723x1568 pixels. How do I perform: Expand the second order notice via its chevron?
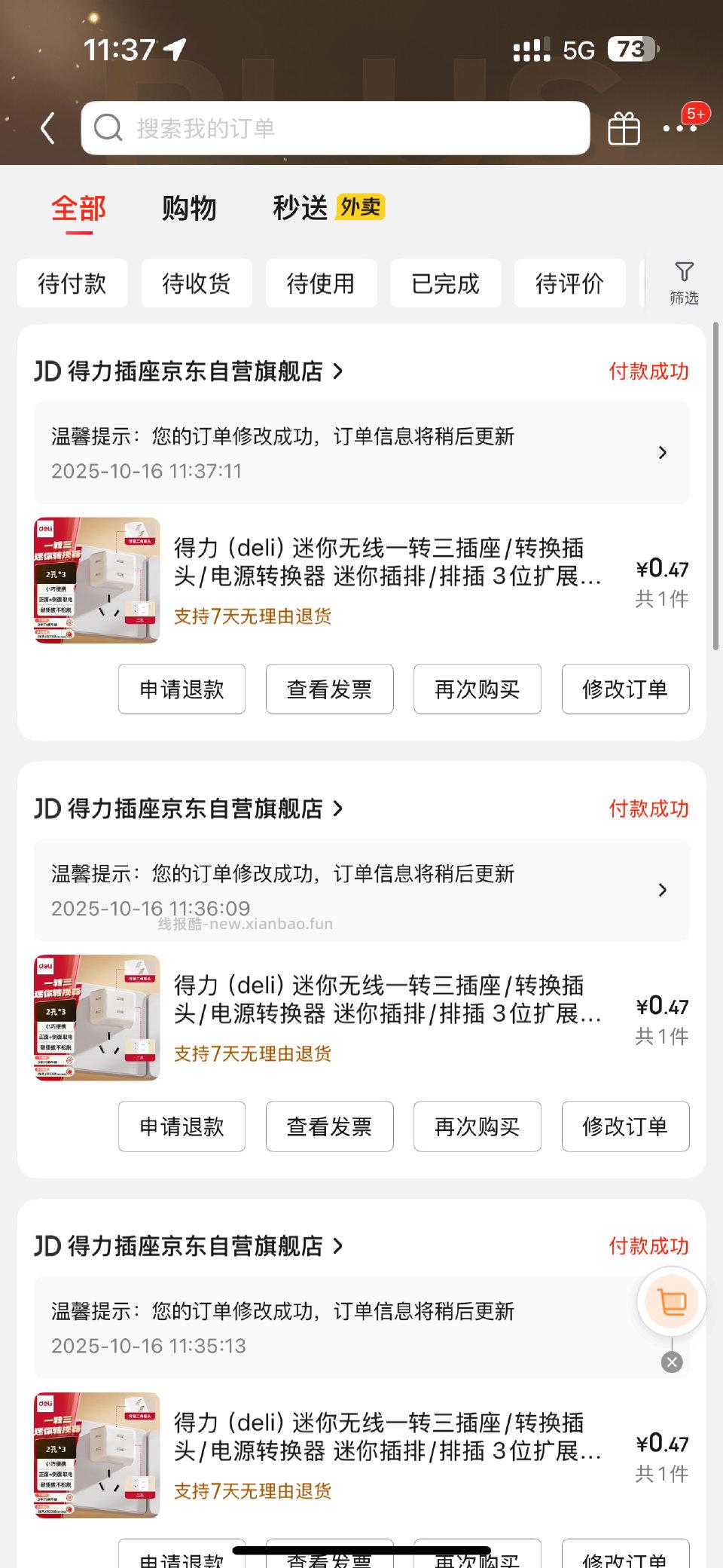pyautogui.click(x=663, y=890)
